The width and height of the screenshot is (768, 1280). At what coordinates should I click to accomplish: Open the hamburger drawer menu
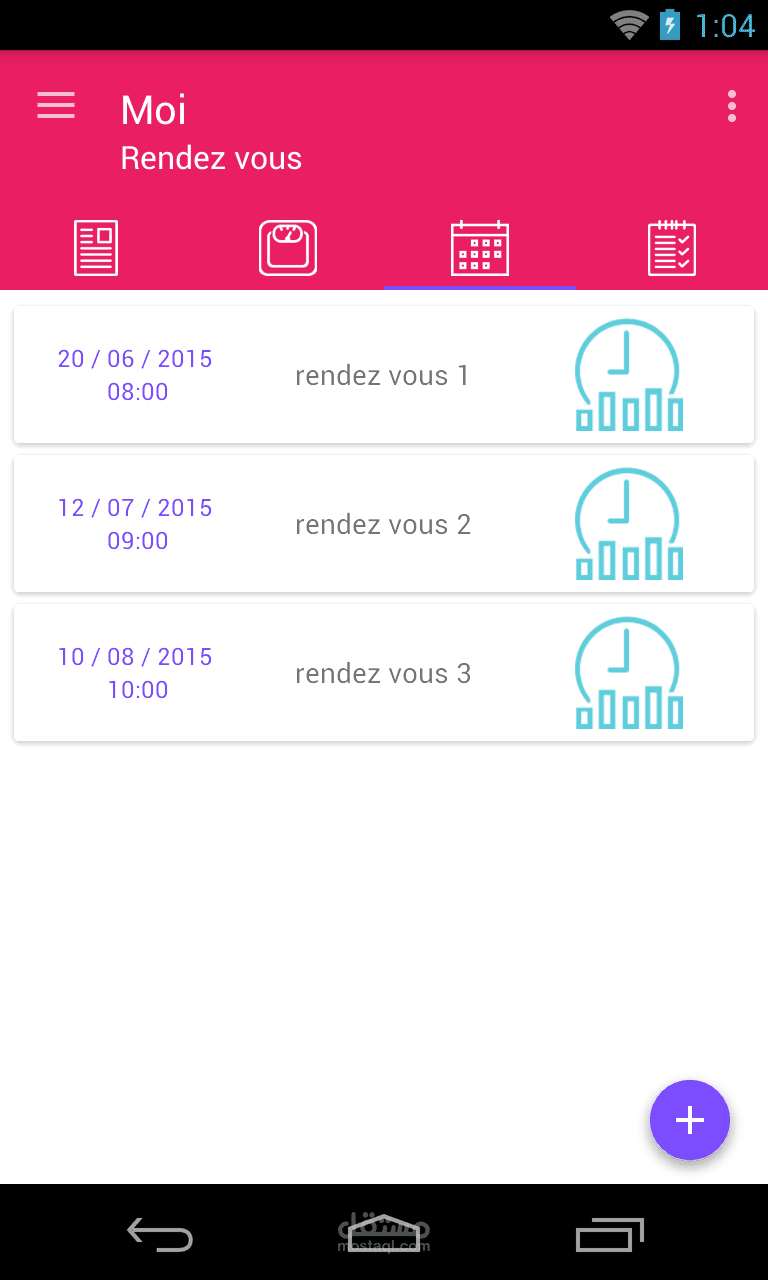[x=56, y=106]
